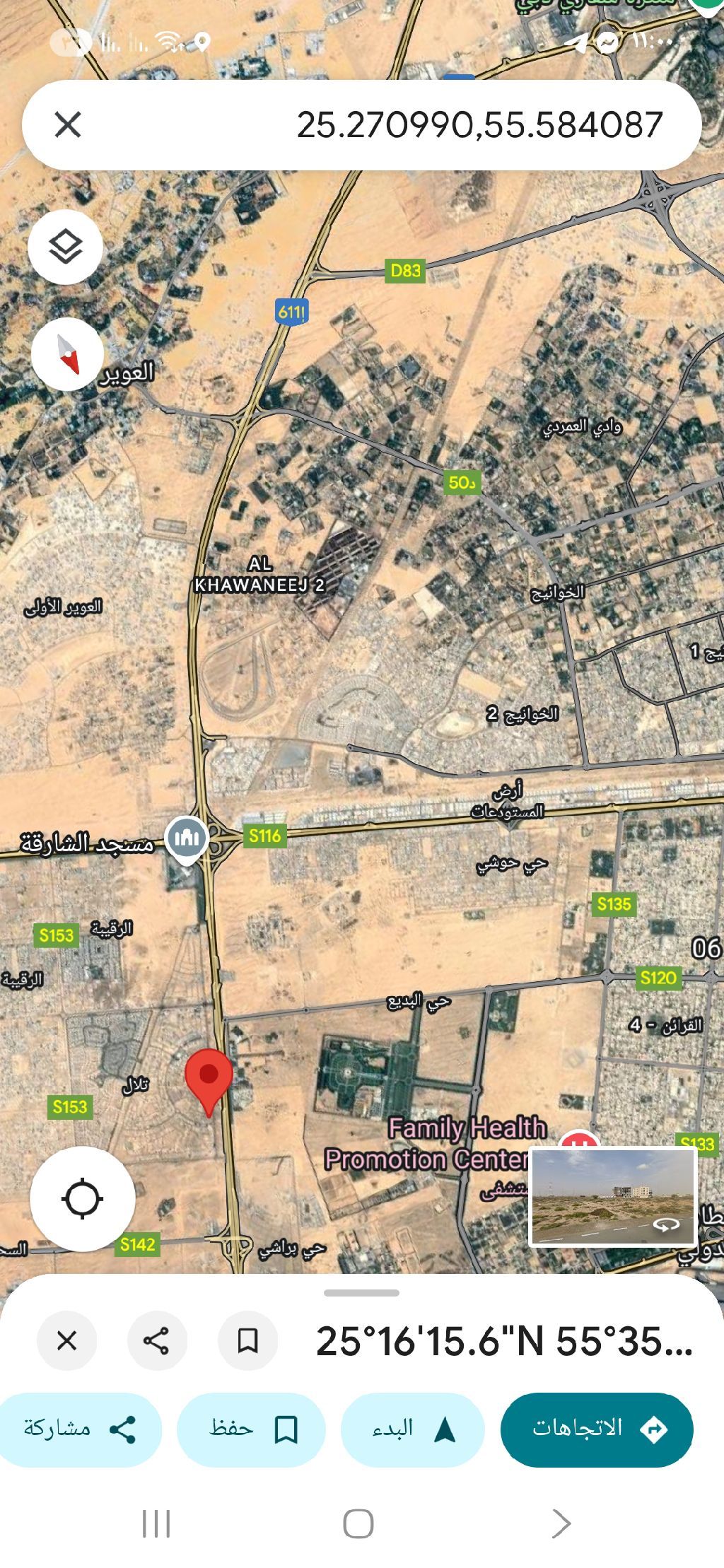This screenshot has height=1568, width=724.
Task: Clear the coordinates search field
Action: [68, 125]
